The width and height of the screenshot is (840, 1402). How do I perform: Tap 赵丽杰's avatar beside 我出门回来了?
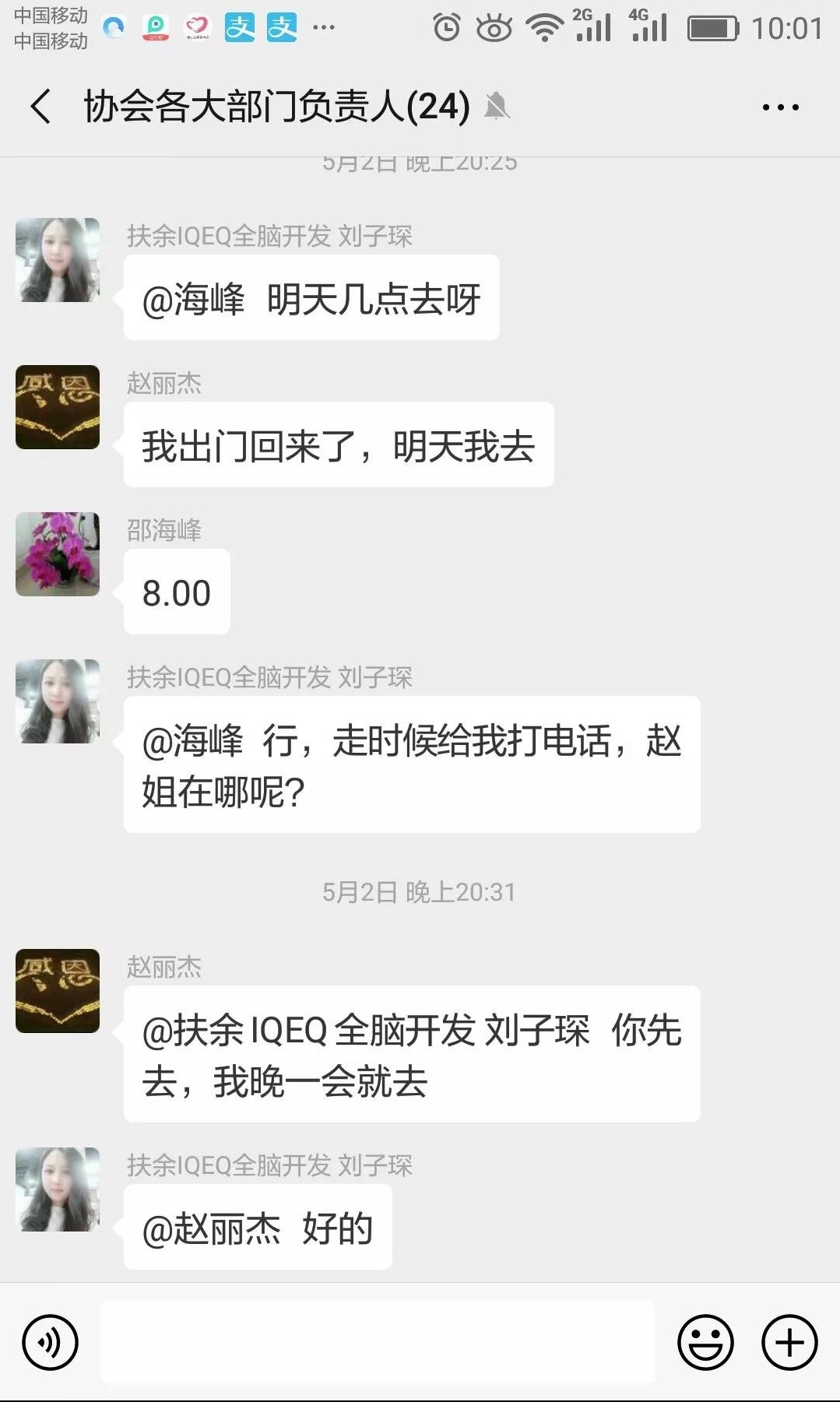click(58, 407)
